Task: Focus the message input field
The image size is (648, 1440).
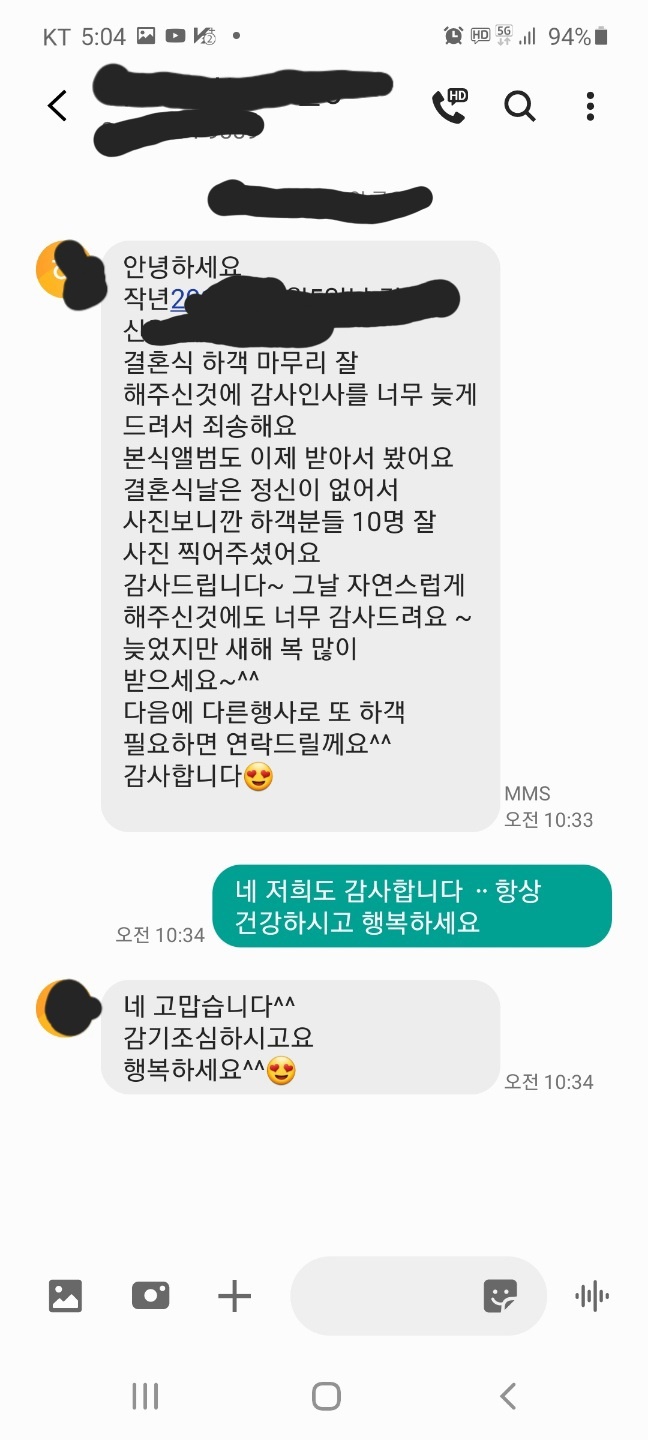Action: [x=385, y=1297]
